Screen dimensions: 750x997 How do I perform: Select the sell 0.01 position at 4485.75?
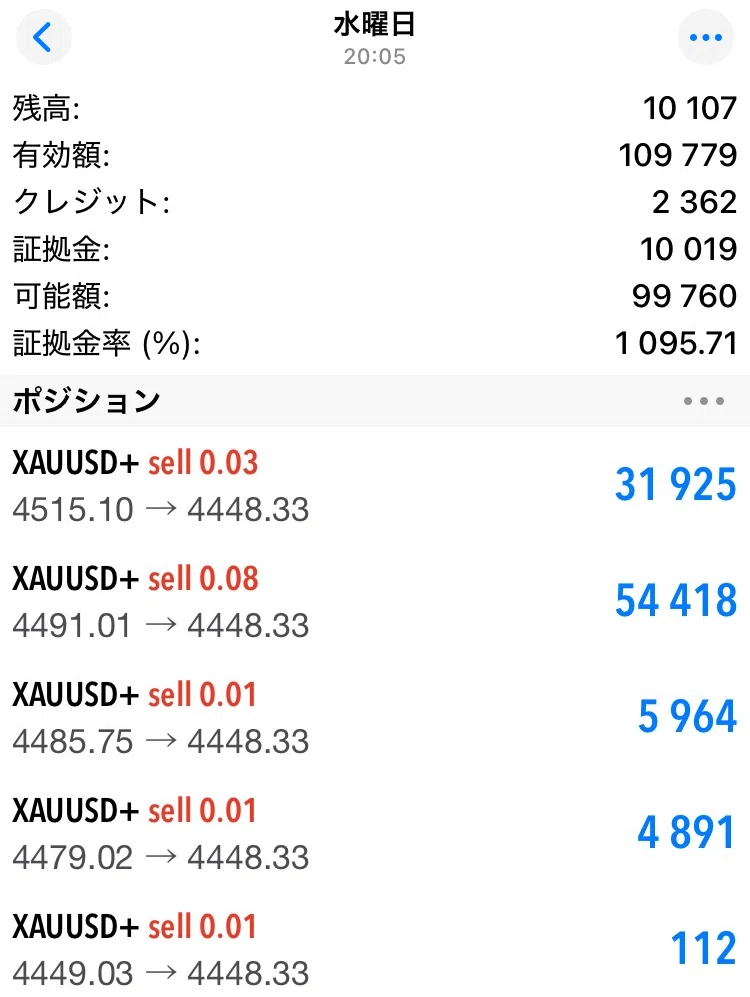click(x=375, y=717)
